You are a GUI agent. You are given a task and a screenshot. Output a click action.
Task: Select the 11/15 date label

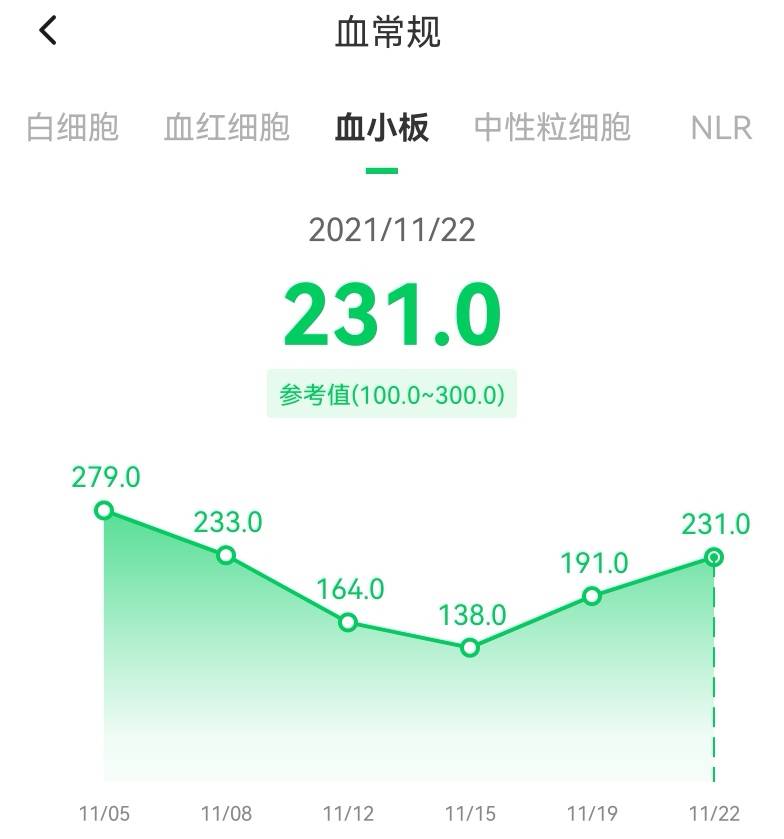click(x=469, y=812)
